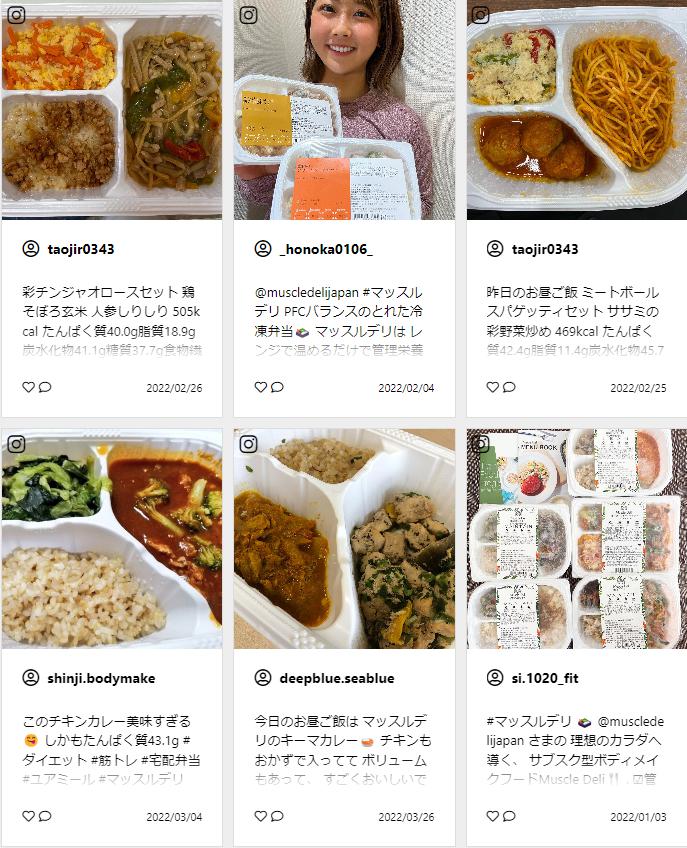Comment on the post dated 2022/02/26
This screenshot has height=848, width=687.
pyautogui.click(x=45, y=387)
